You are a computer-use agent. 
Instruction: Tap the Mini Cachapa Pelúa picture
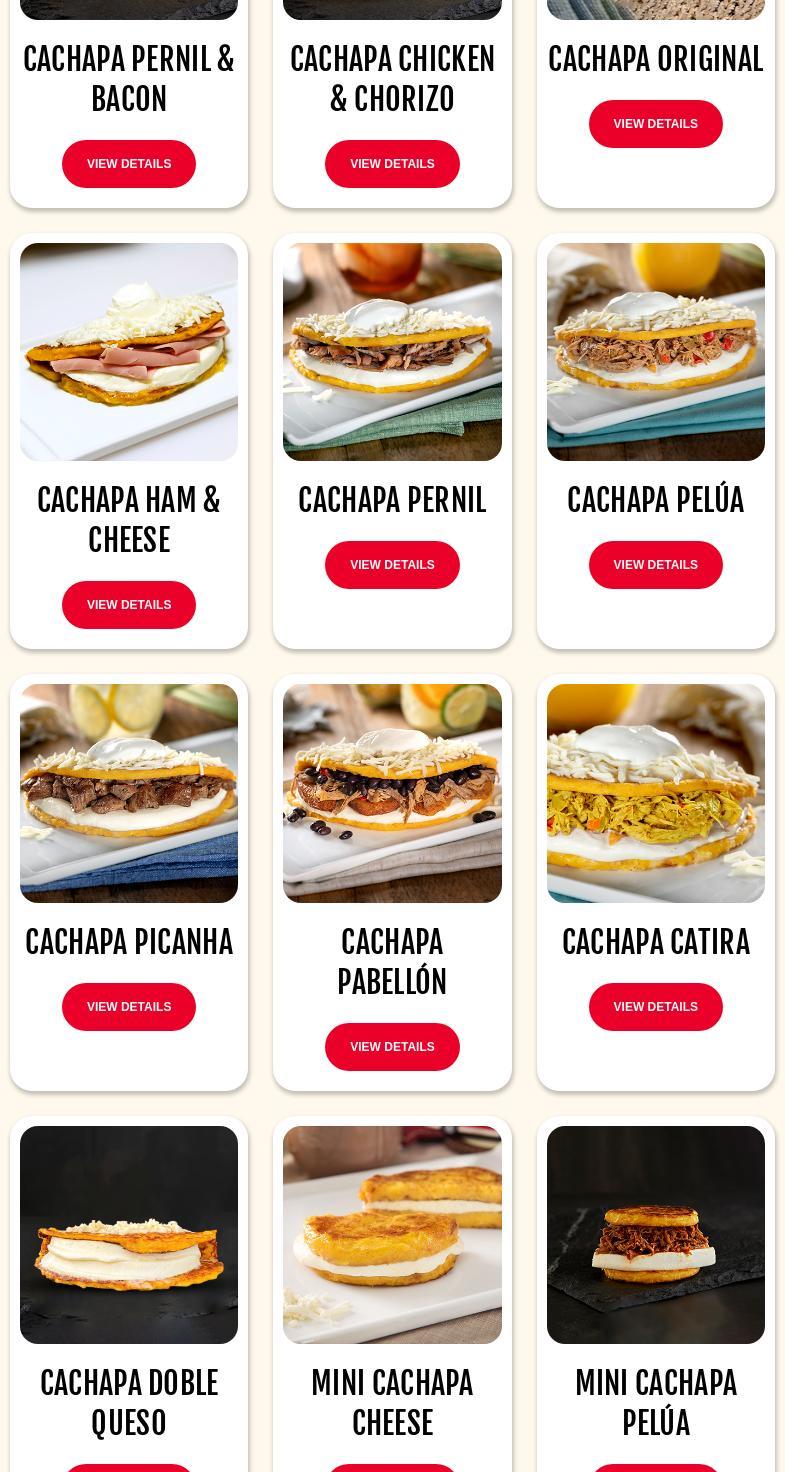pos(655,1235)
